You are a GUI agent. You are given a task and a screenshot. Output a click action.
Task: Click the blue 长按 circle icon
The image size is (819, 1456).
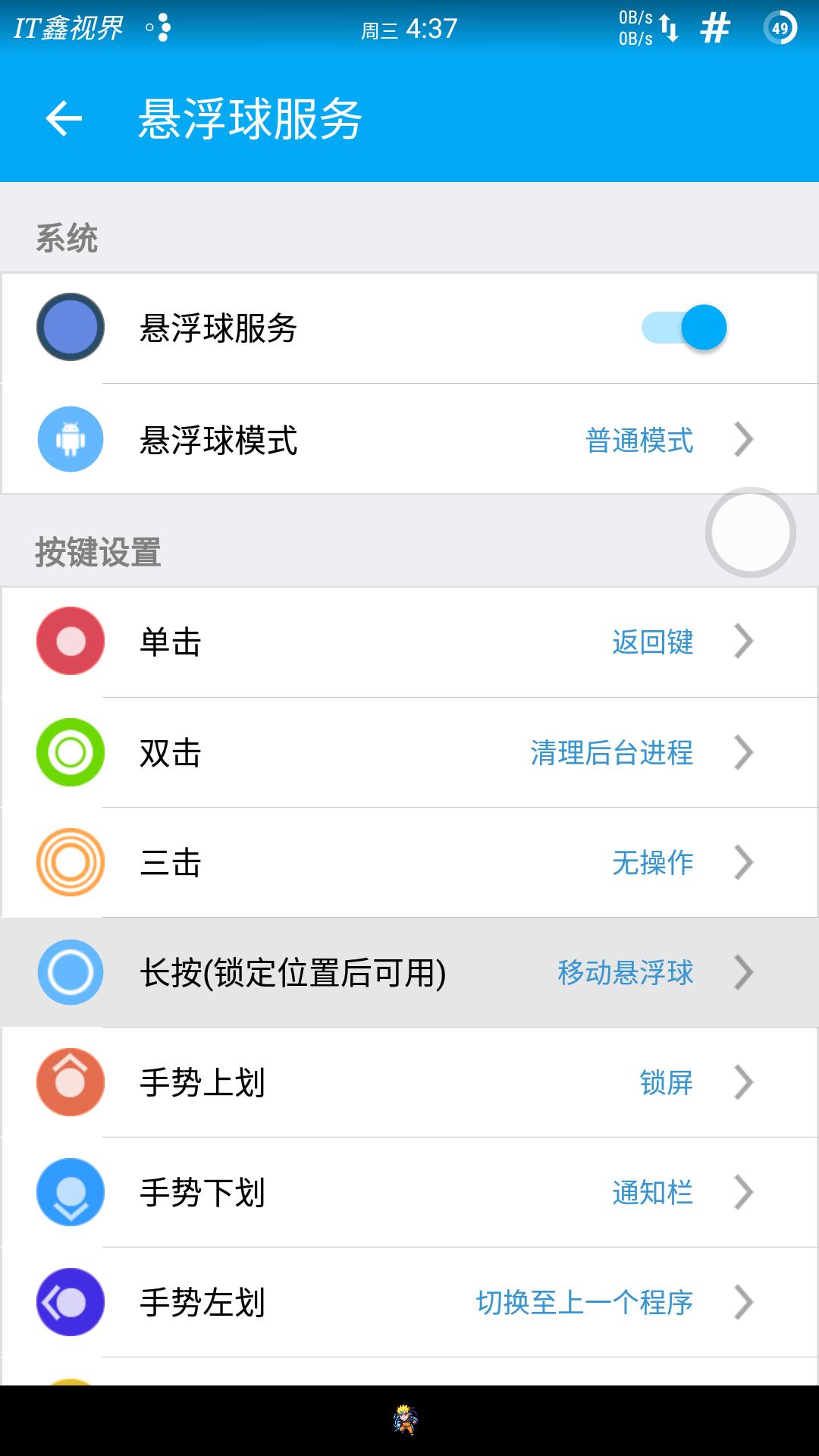coord(71,973)
